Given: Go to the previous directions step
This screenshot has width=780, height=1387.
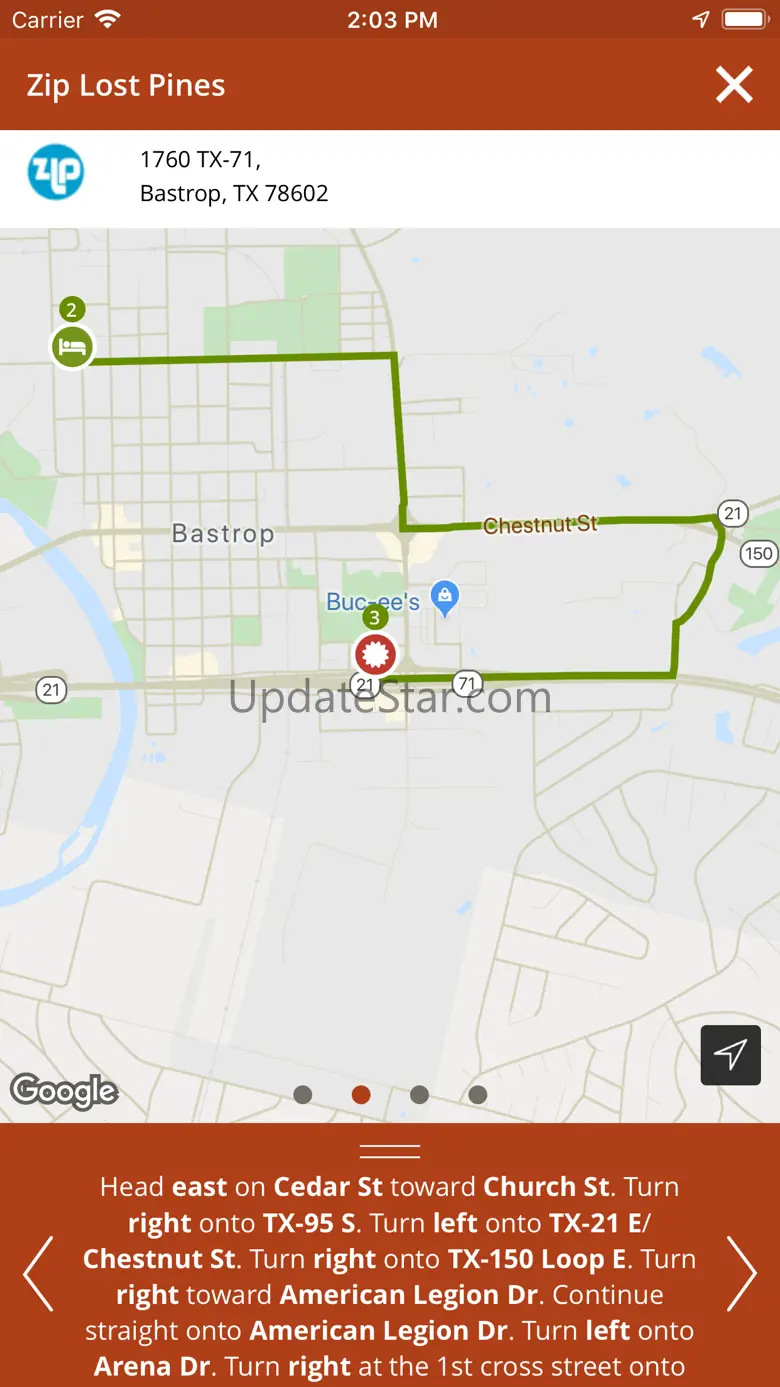Looking at the screenshot, I should pyautogui.click(x=38, y=1273).
